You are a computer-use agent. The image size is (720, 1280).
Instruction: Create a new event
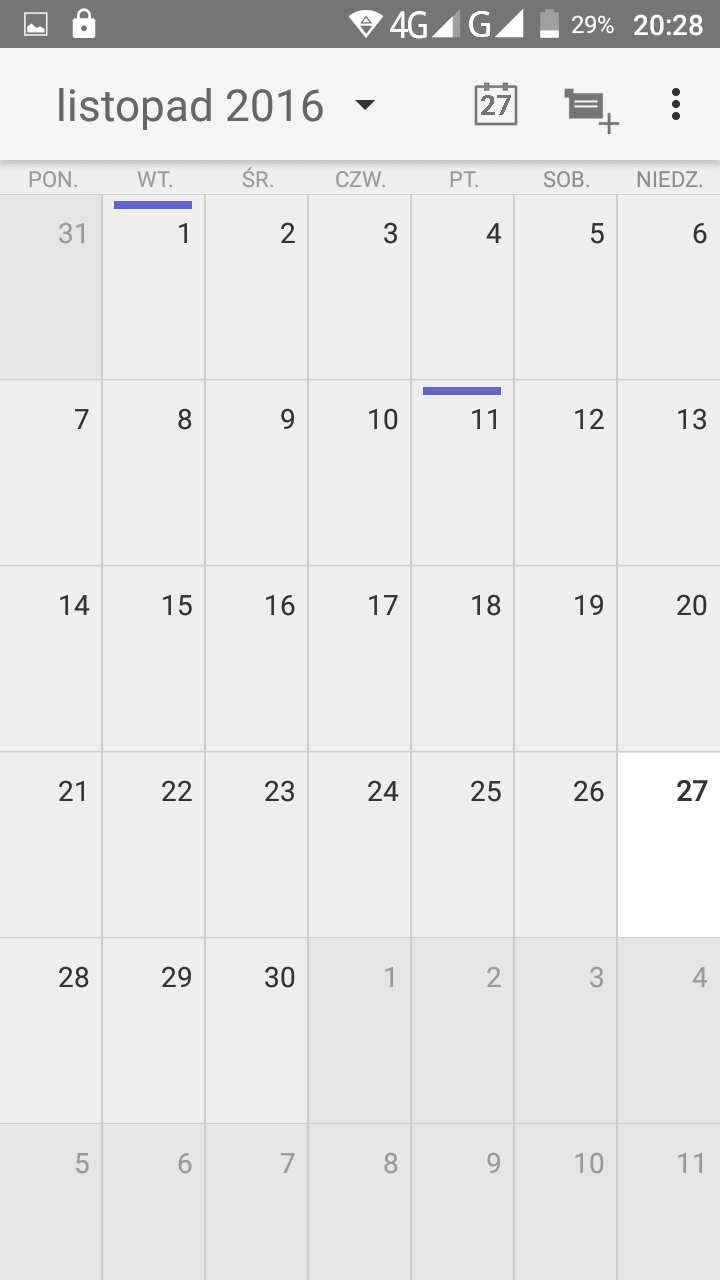click(591, 108)
